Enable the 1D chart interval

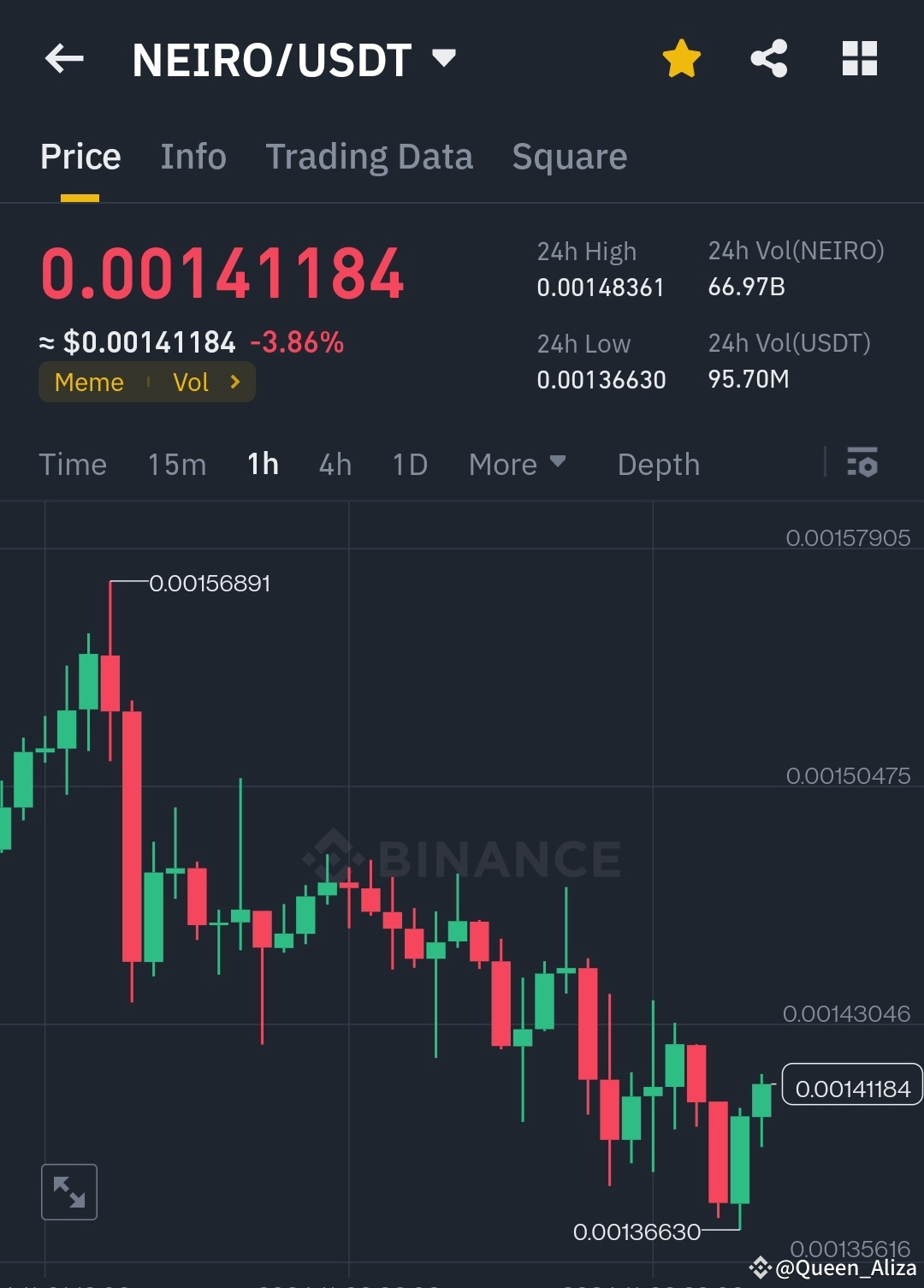[x=409, y=464]
